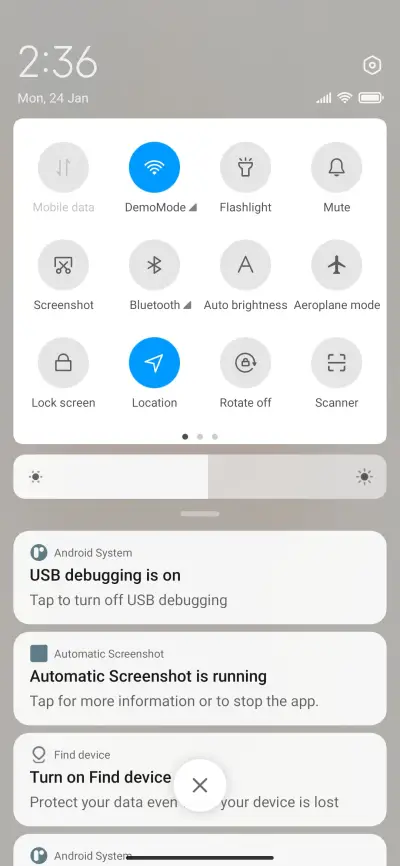Toggle the Rotate off tile
400x866 pixels.
pyautogui.click(x=245, y=363)
